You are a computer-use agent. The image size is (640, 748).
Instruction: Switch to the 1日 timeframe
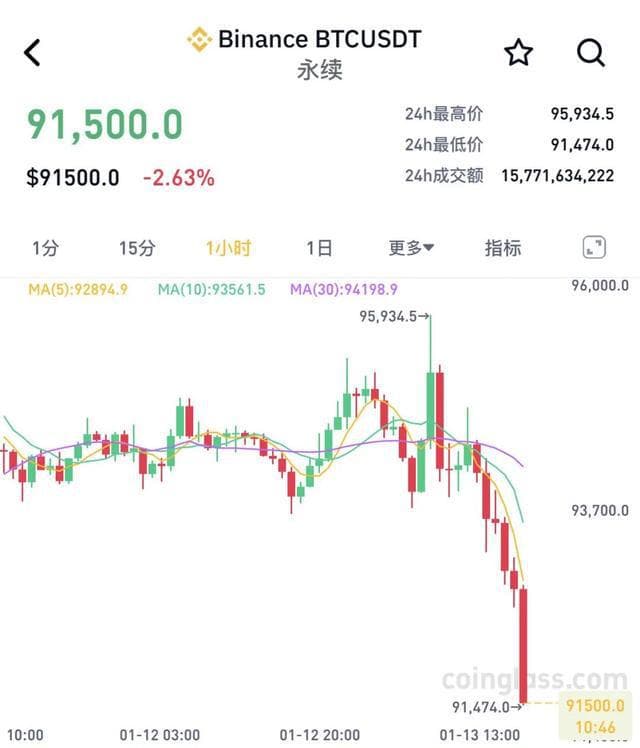319,248
